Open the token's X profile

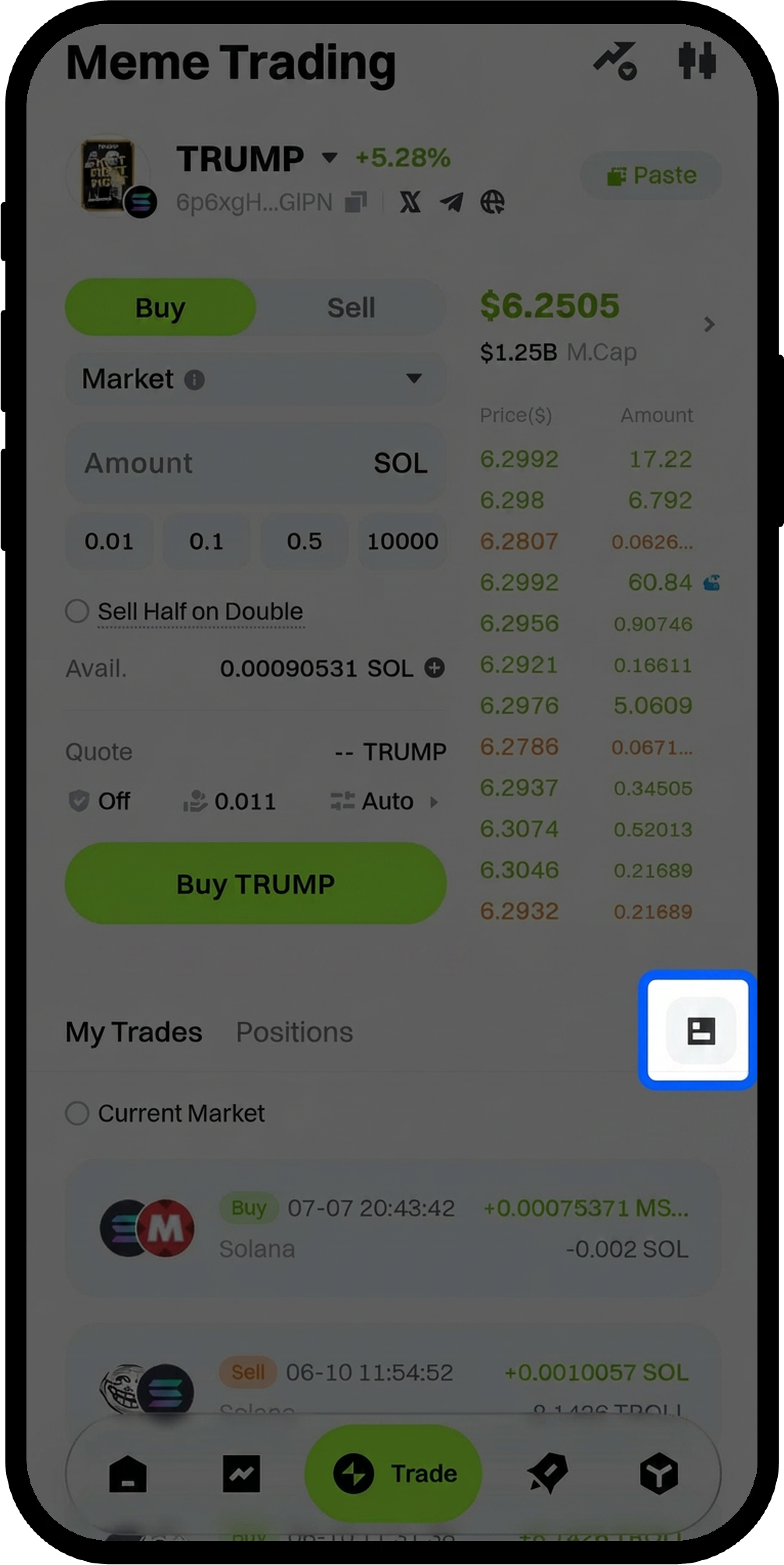[x=410, y=202]
